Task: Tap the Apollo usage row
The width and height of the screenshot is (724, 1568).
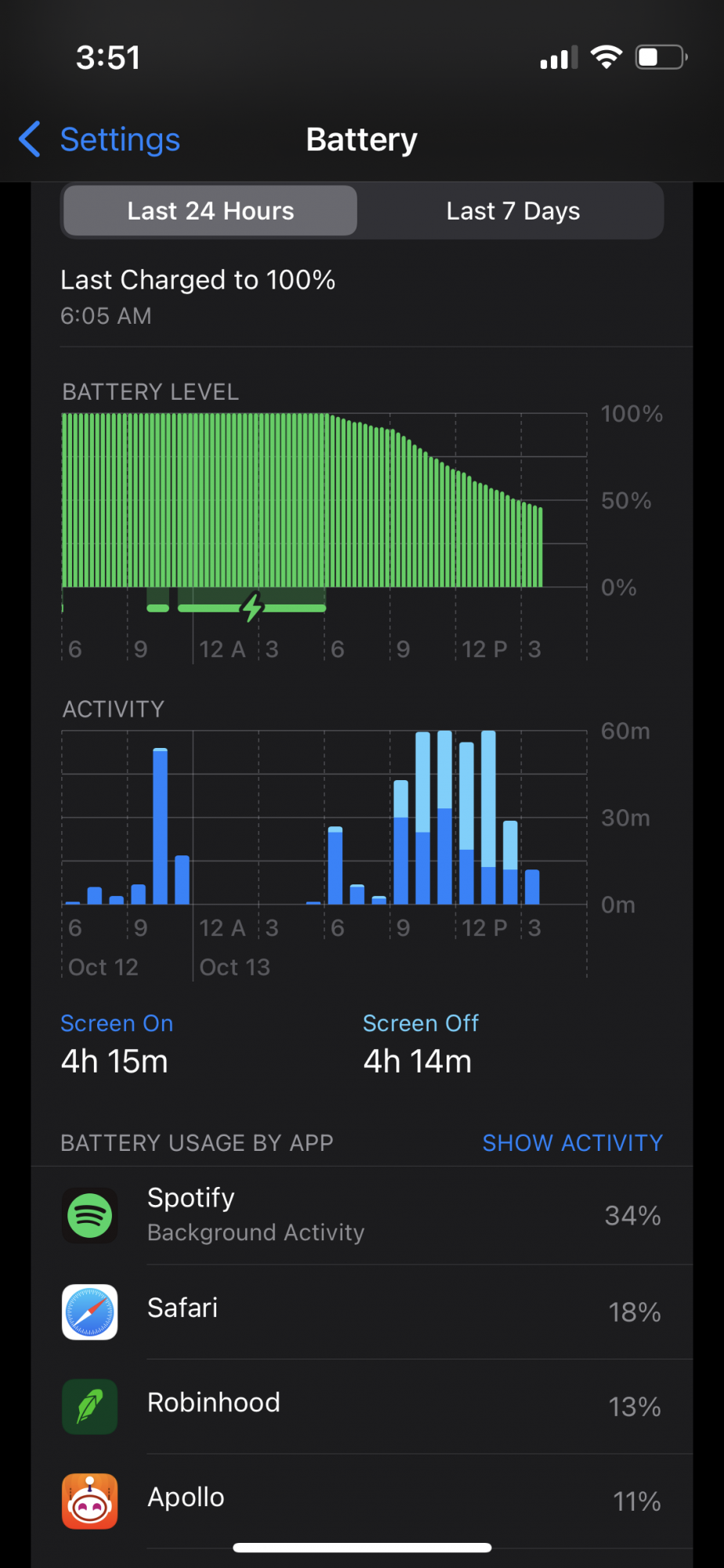Action: (x=362, y=1501)
